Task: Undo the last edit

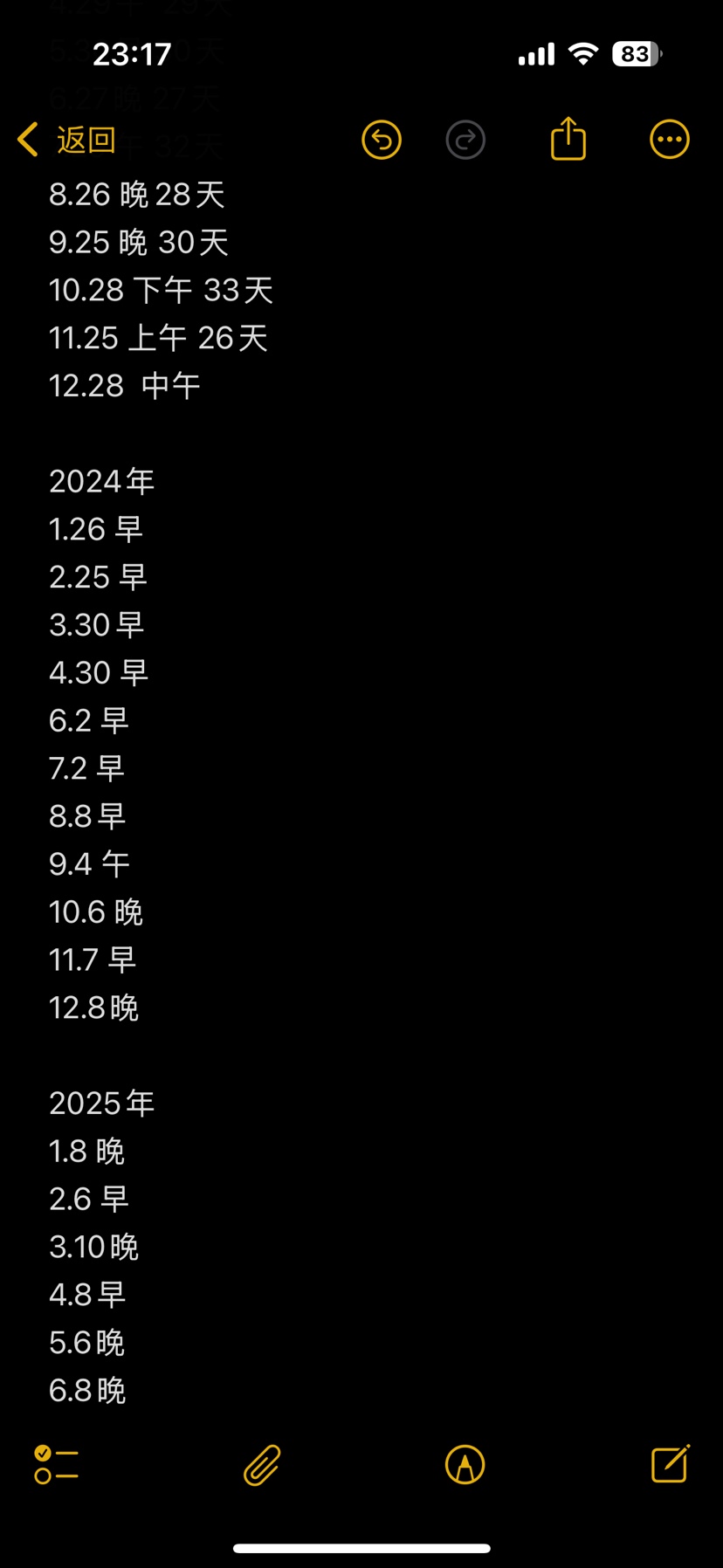Action: (x=382, y=140)
